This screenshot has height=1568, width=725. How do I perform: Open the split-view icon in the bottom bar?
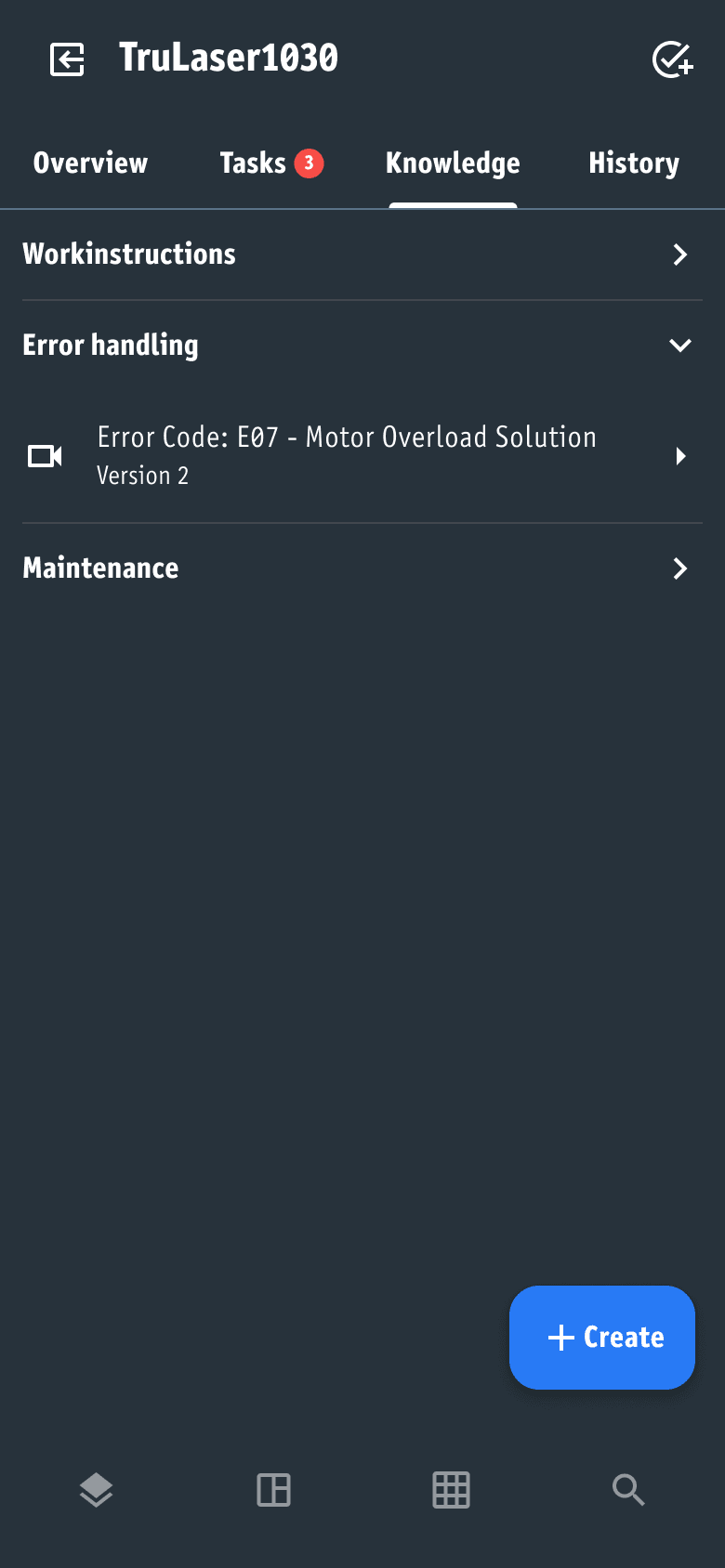click(x=273, y=1490)
